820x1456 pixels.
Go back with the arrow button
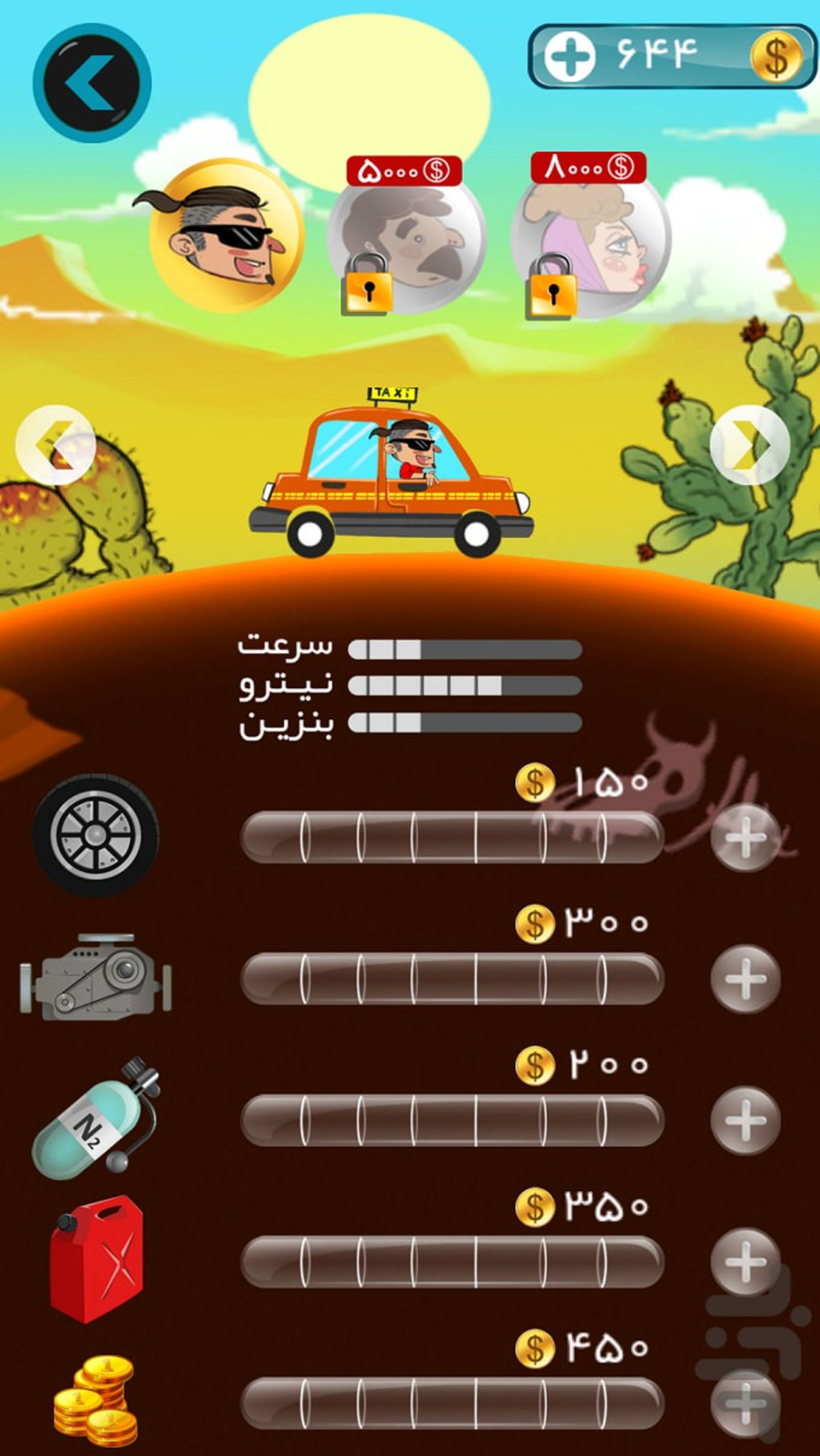coord(92,82)
